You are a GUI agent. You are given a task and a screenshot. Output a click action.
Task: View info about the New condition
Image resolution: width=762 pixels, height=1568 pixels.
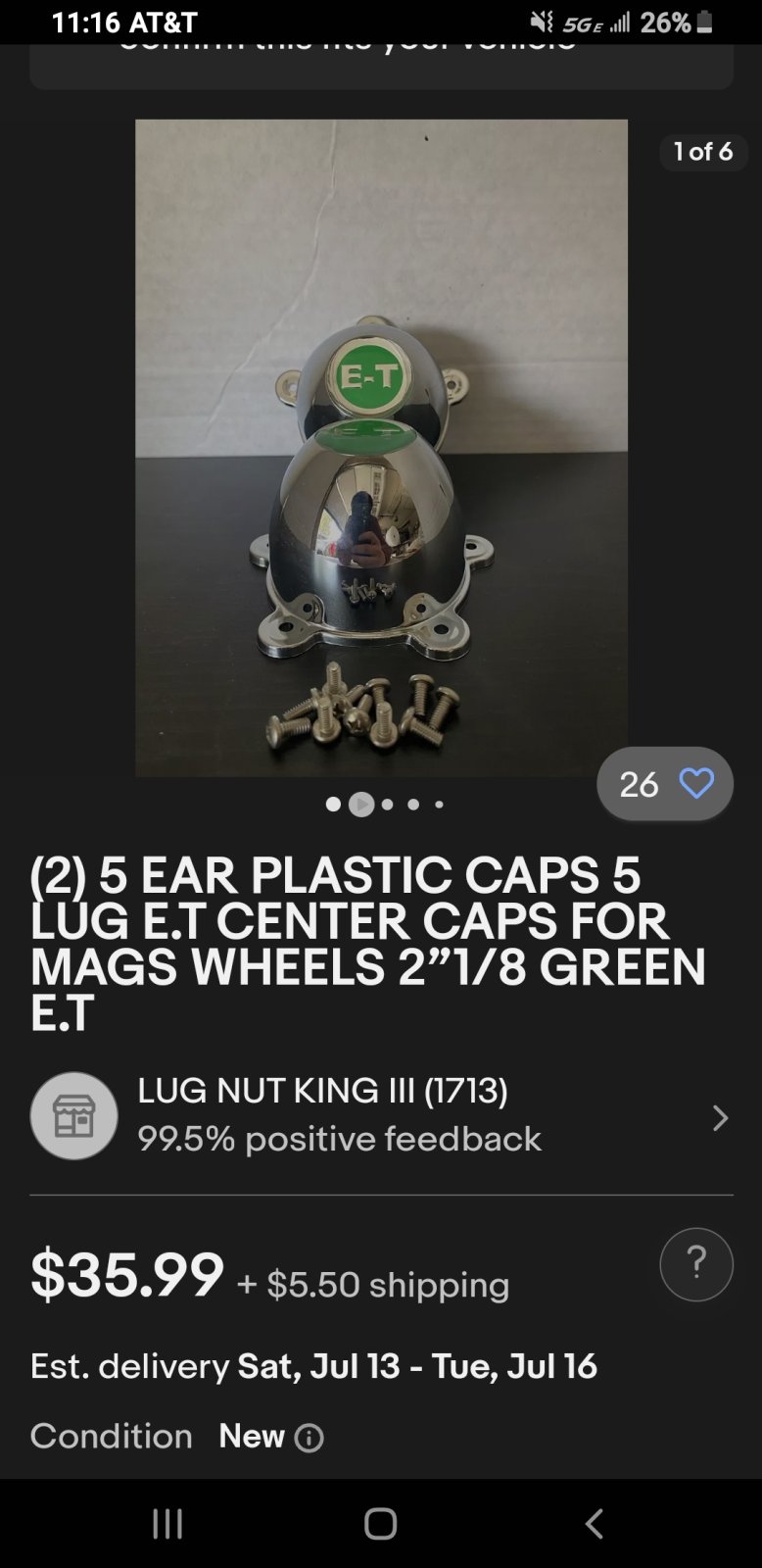[310, 1438]
